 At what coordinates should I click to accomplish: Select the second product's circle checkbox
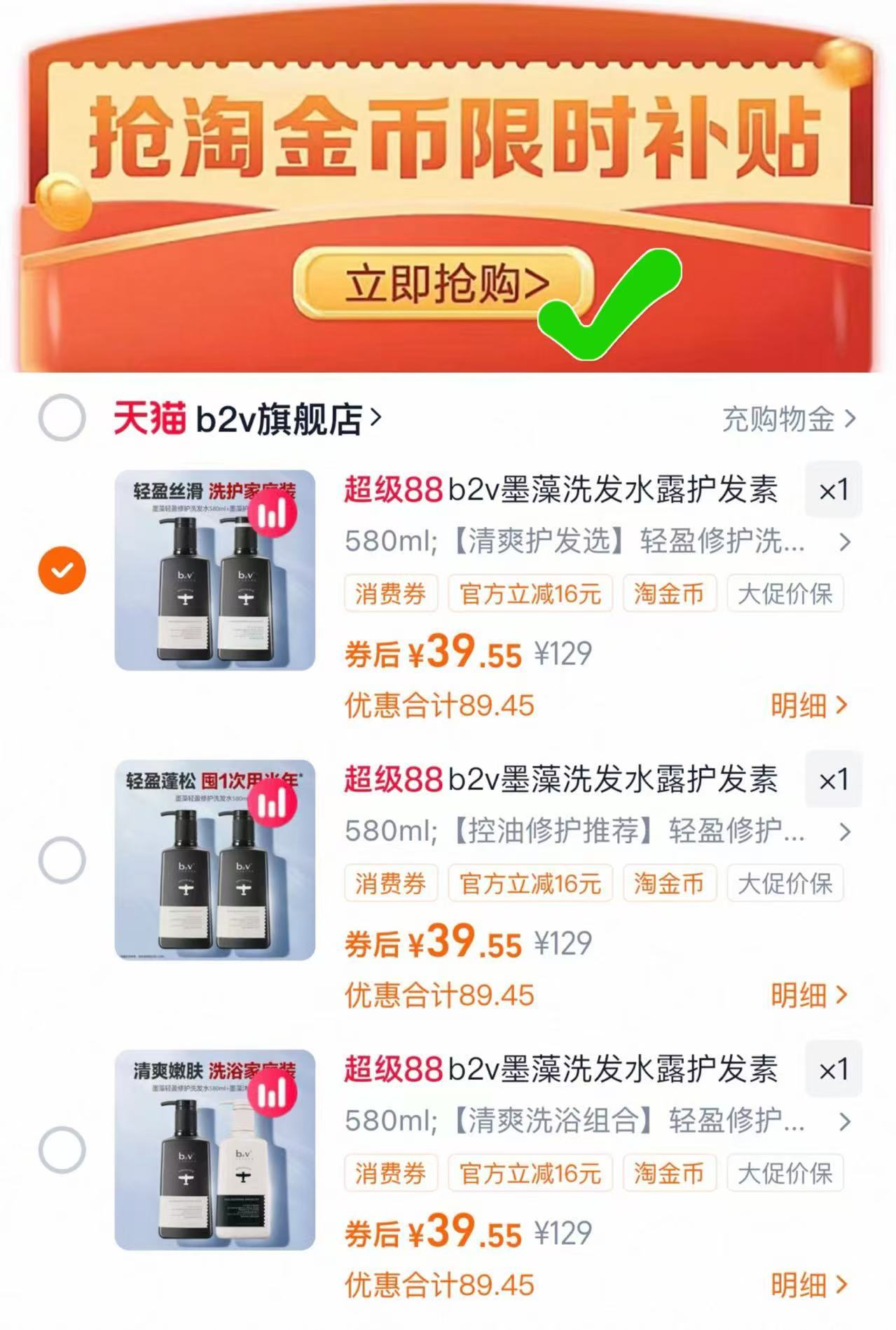tap(62, 858)
